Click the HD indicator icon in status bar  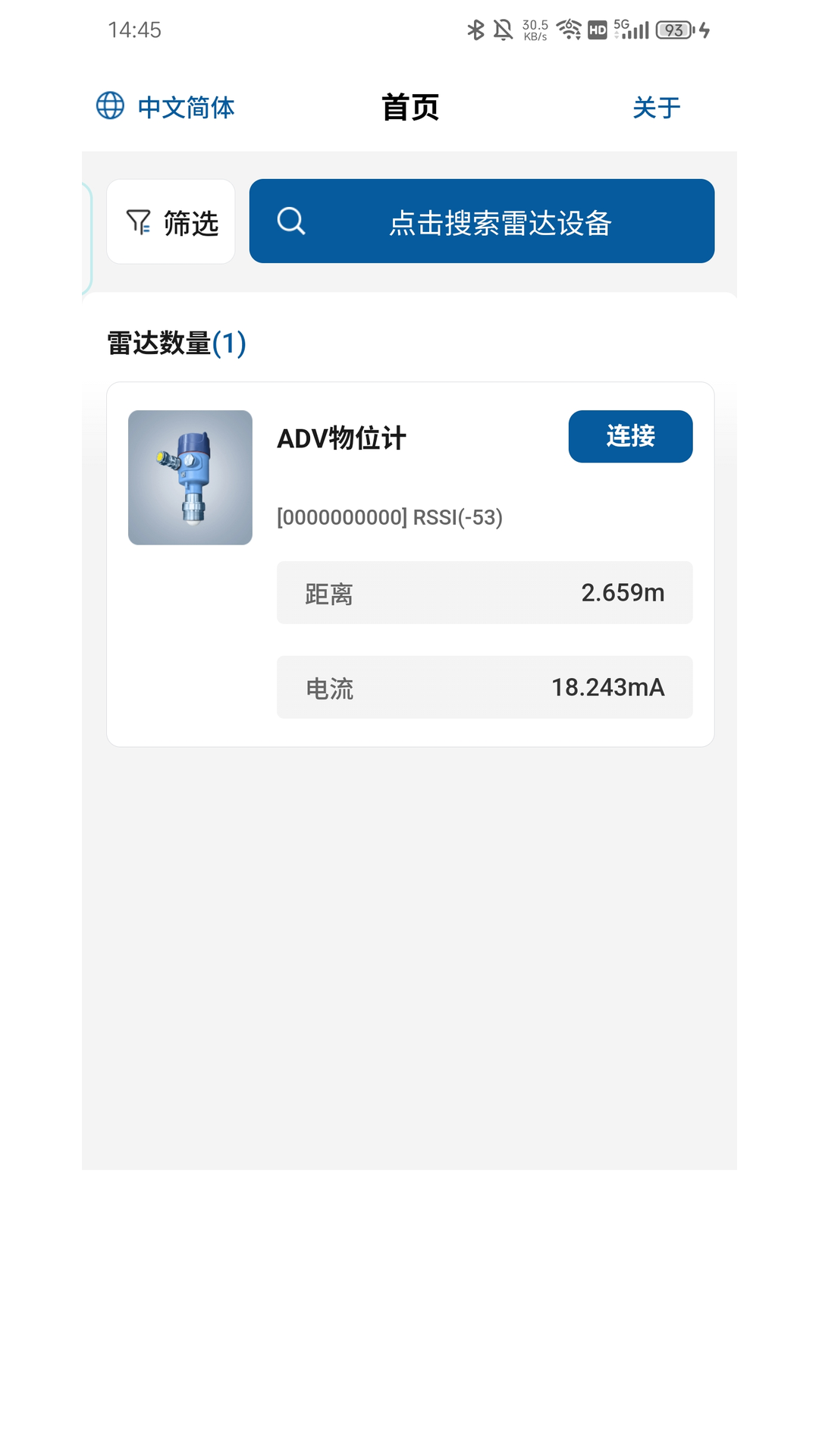coord(596,30)
